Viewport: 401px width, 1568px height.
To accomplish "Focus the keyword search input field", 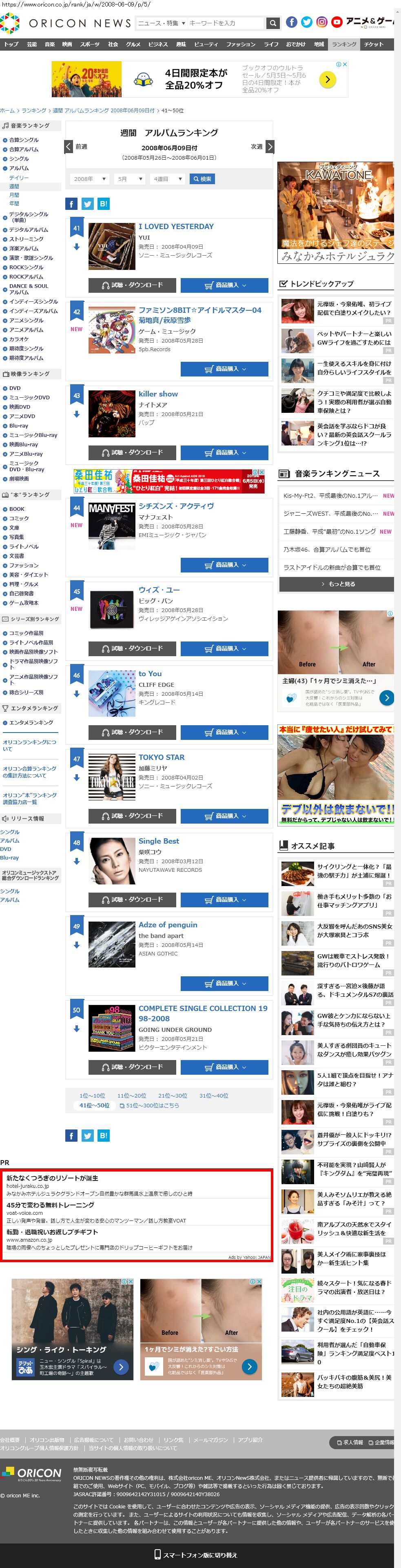I will pyautogui.click(x=225, y=23).
